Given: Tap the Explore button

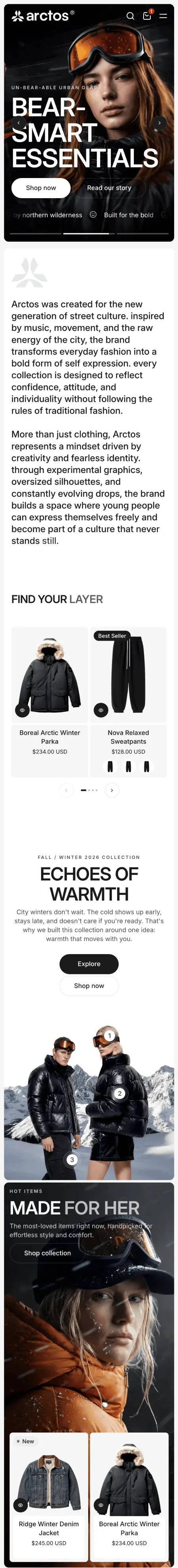Looking at the screenshot, I should (89, 964).
